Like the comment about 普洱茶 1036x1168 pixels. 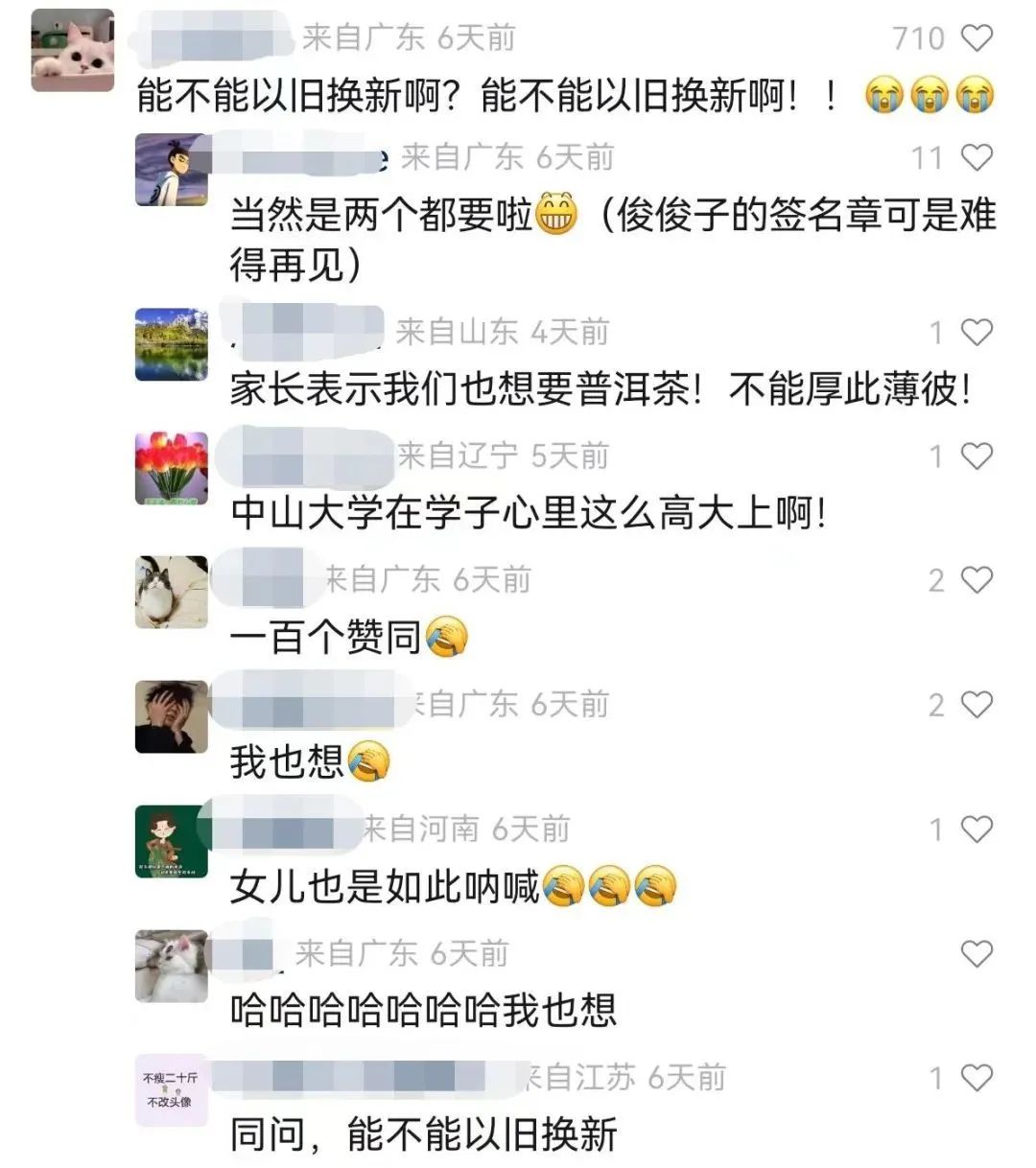tap(976, 333)
